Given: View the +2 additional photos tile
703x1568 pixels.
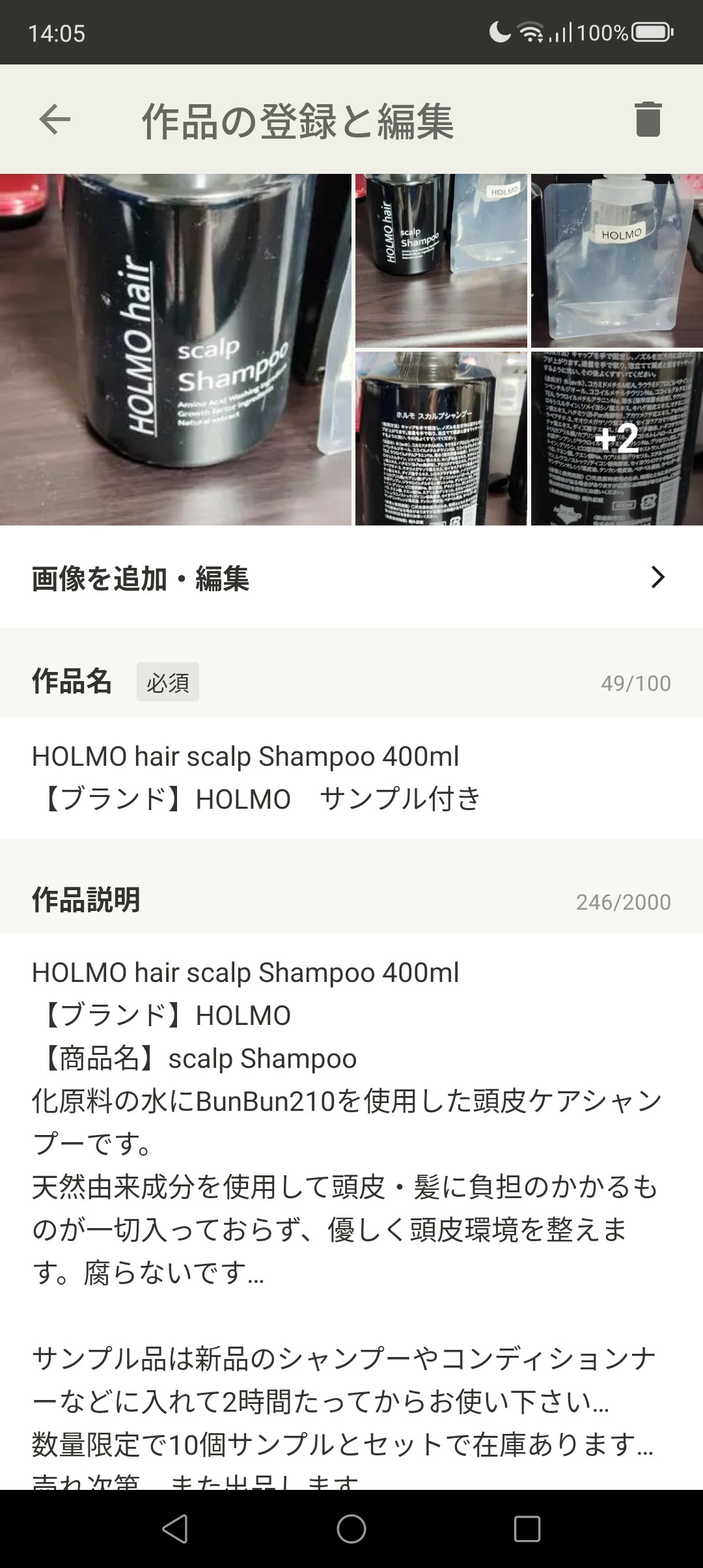Looking at the screenshot, I should (616, 438).
